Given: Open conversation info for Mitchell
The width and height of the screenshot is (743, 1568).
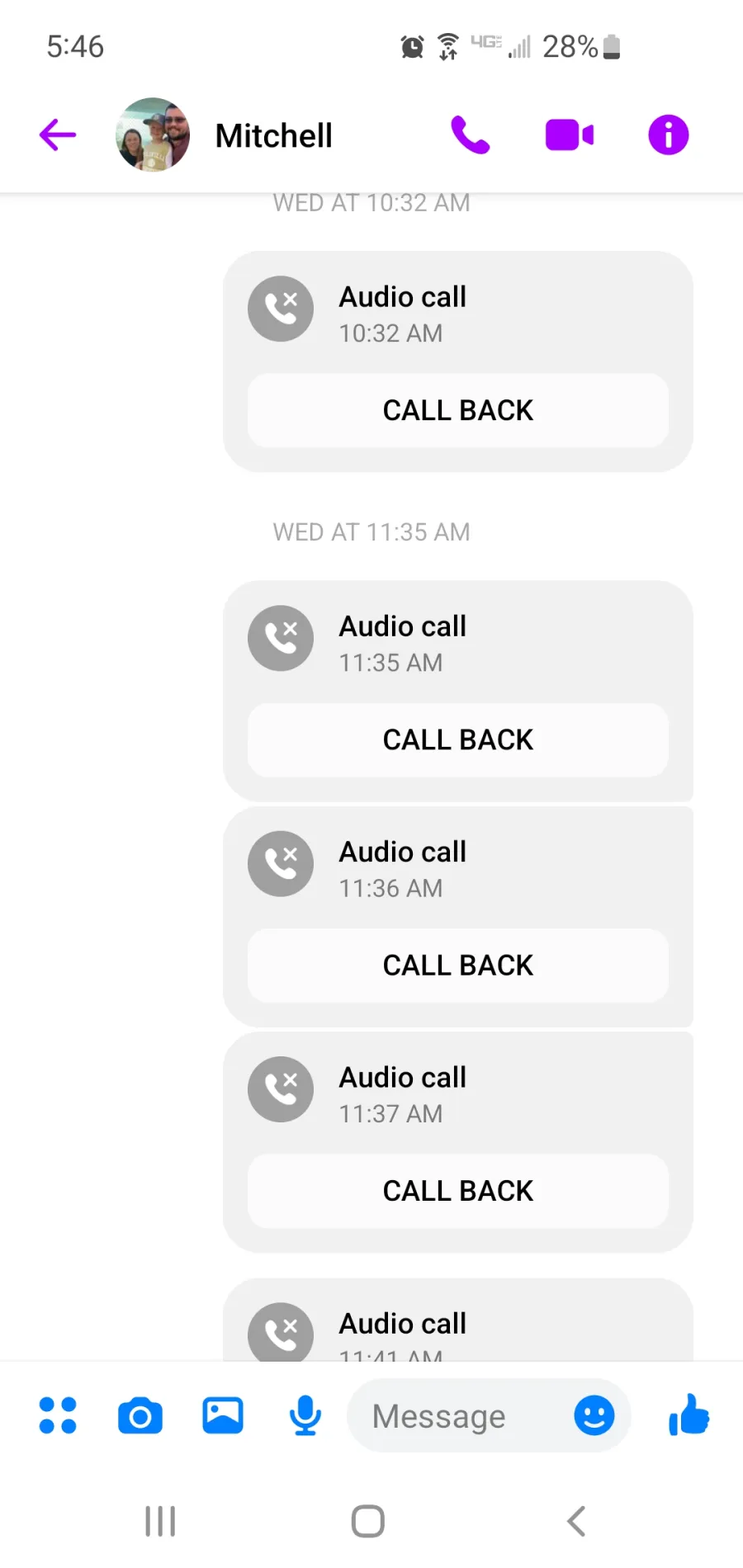Looking at the screenshot, I should coord(669,135).
